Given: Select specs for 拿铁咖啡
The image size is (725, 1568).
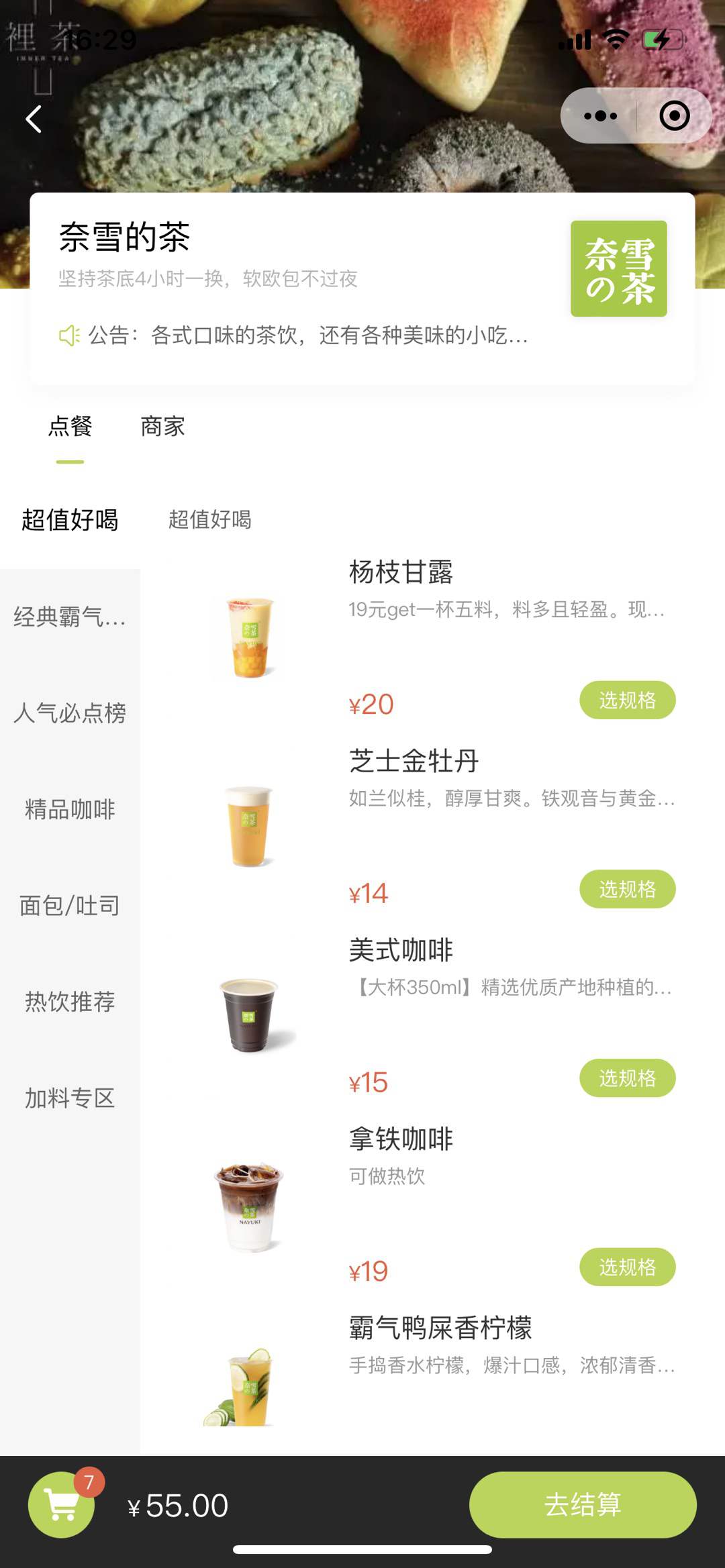Looking at the screenshot, I should 627,1267.
